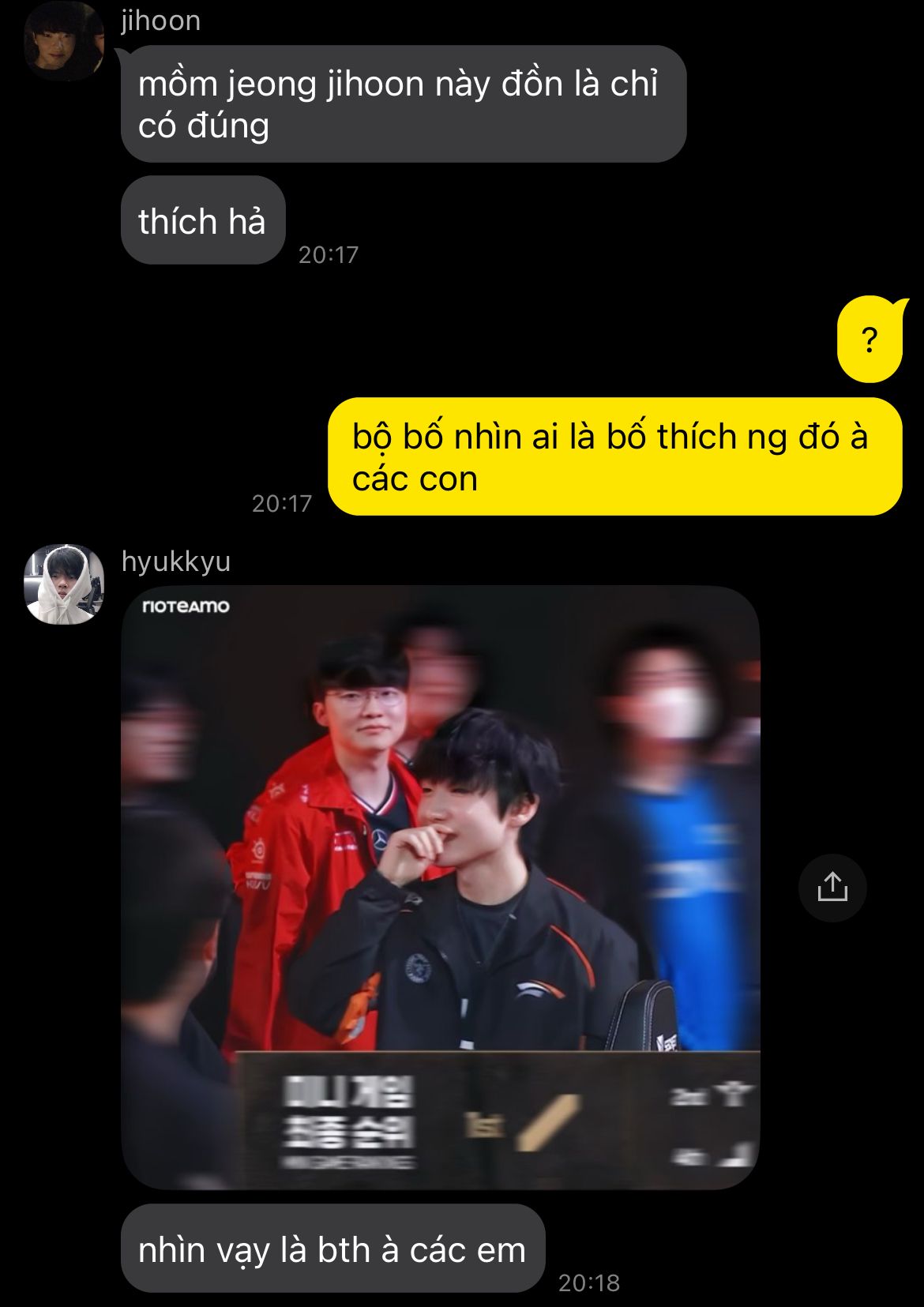Share the photo sent by hyukkyu
This screenshot has height=1307, width=924.
(x=832, y=888)
